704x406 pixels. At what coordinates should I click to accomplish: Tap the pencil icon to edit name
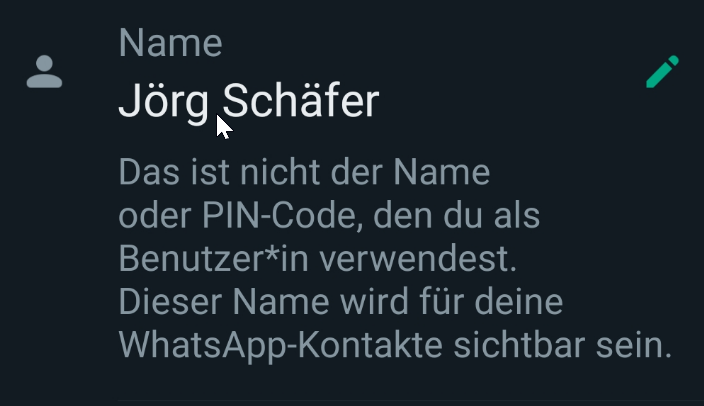[x=662, y=72]
